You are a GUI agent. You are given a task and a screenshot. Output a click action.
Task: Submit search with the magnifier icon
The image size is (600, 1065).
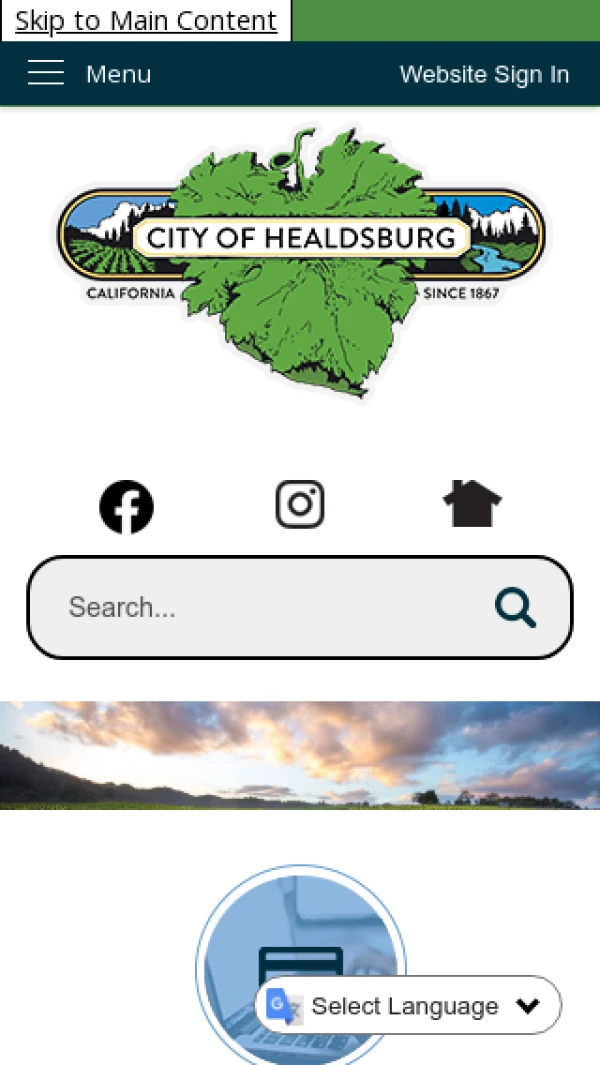(x=516, y=608)
